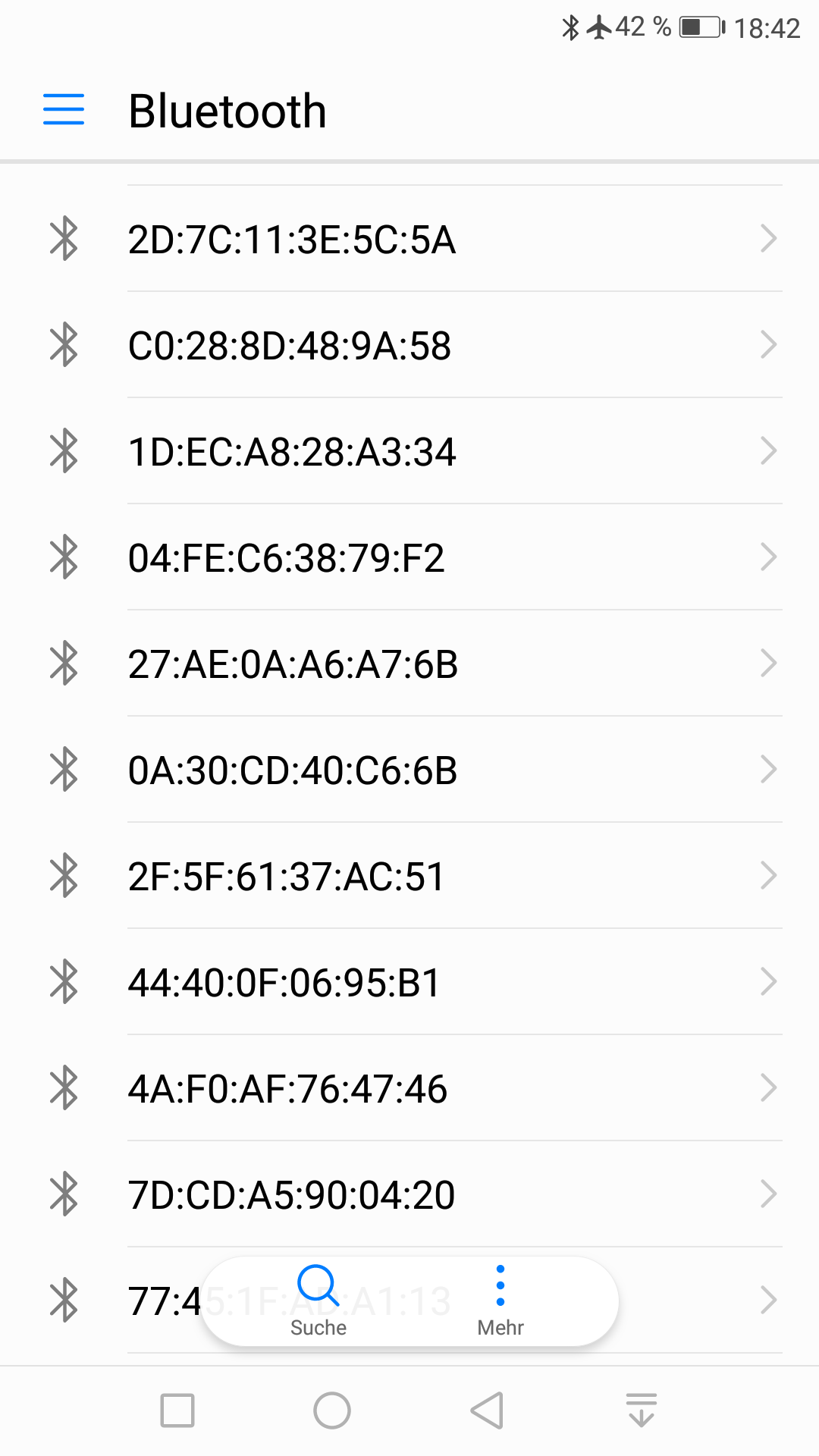Go back with the system back button
This screenshot has height=1456, width=819.
pos(487,1410)
